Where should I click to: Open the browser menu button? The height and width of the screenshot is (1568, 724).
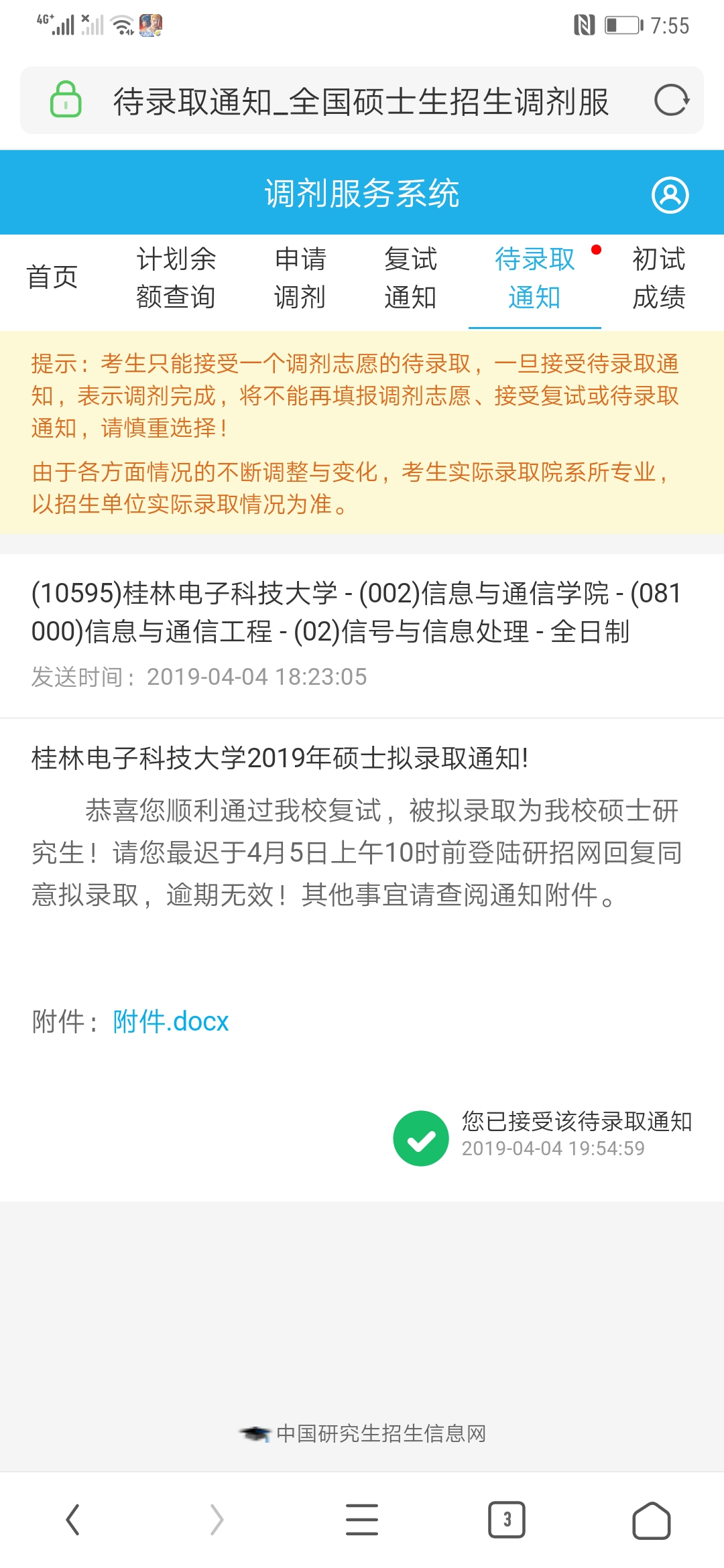362,1519
